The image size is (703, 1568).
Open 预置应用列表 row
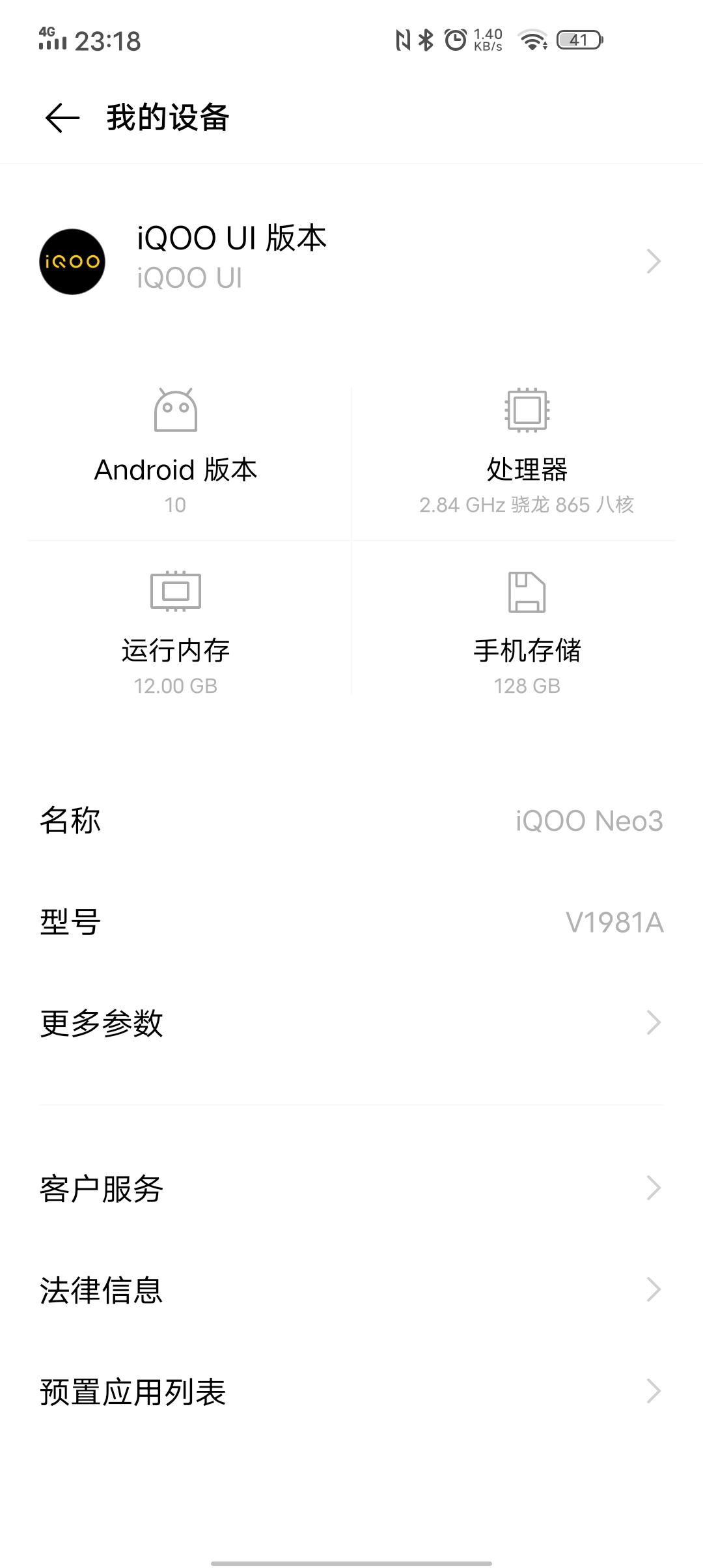[351, 1392]
